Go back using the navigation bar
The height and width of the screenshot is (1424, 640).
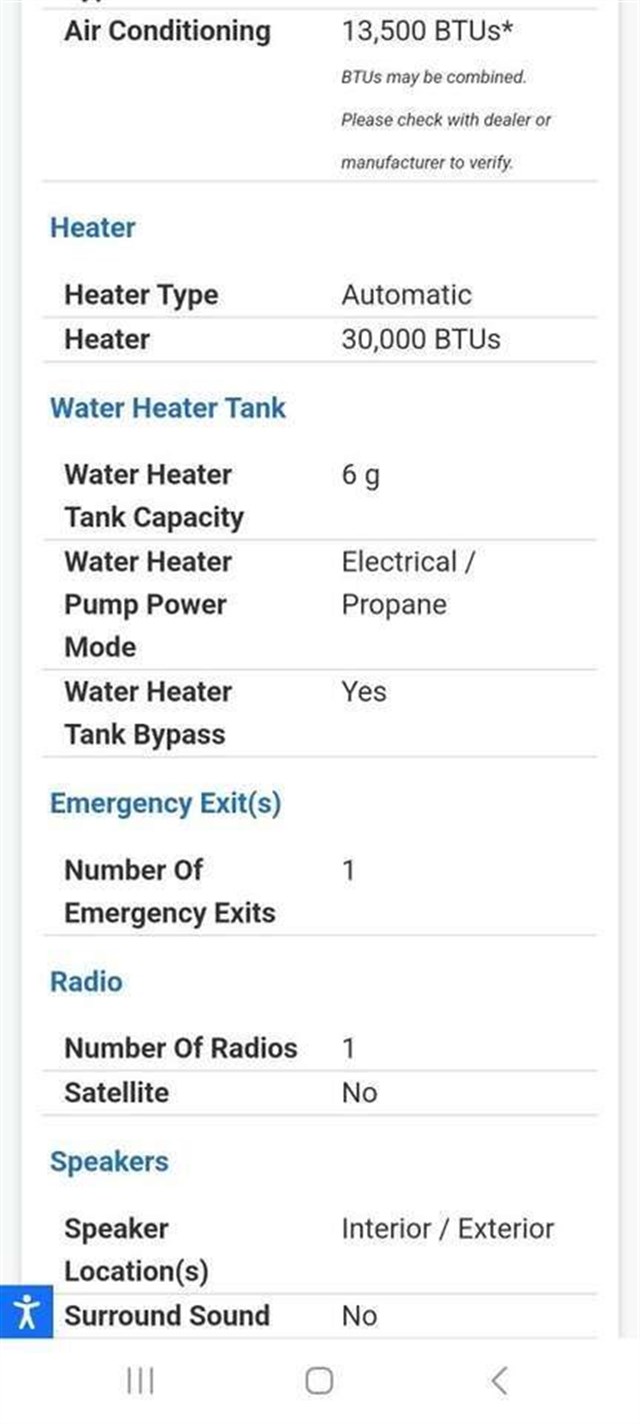499,1381
